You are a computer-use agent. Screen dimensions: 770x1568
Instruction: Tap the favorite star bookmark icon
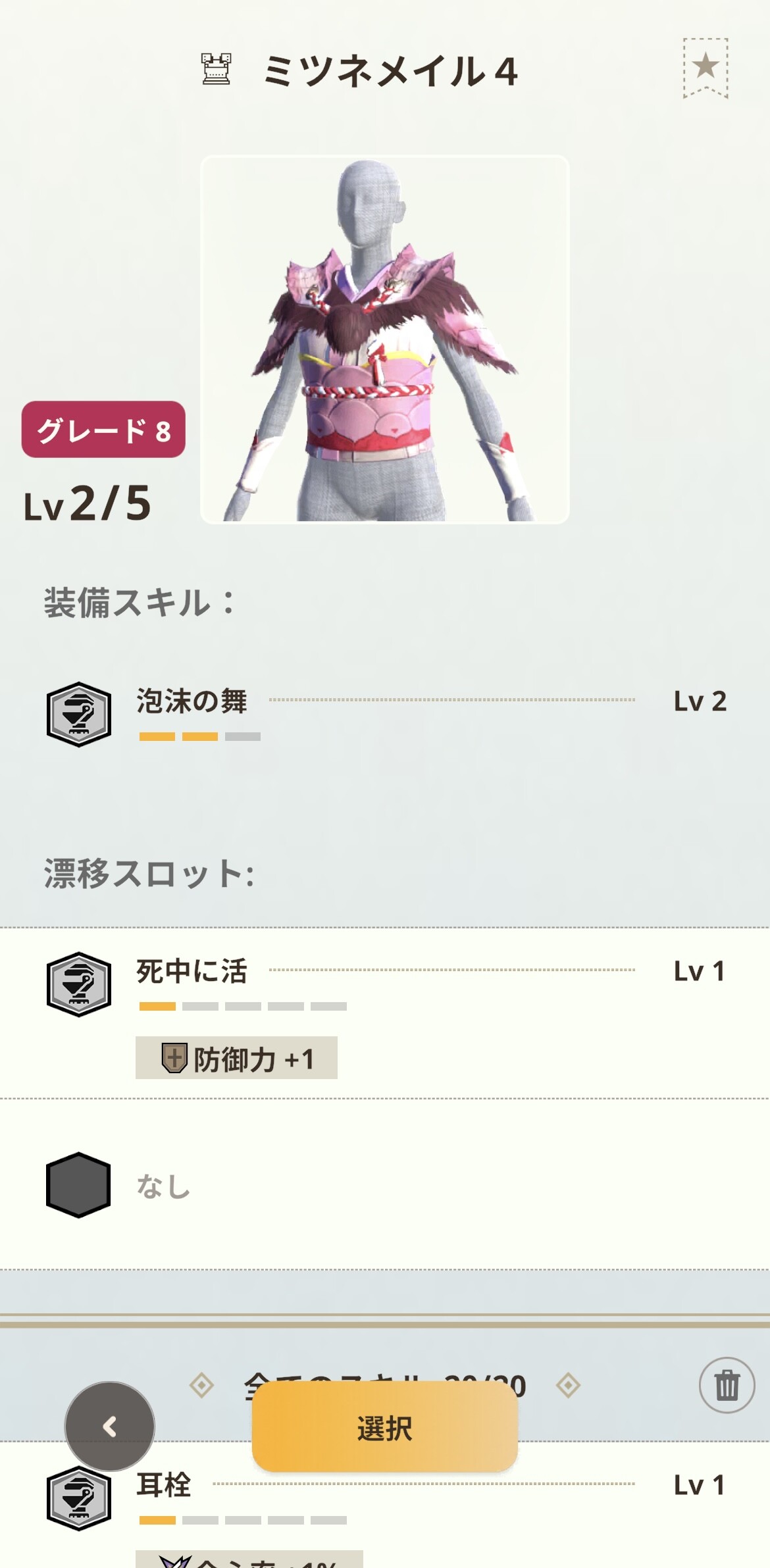[x=706, y=68]
